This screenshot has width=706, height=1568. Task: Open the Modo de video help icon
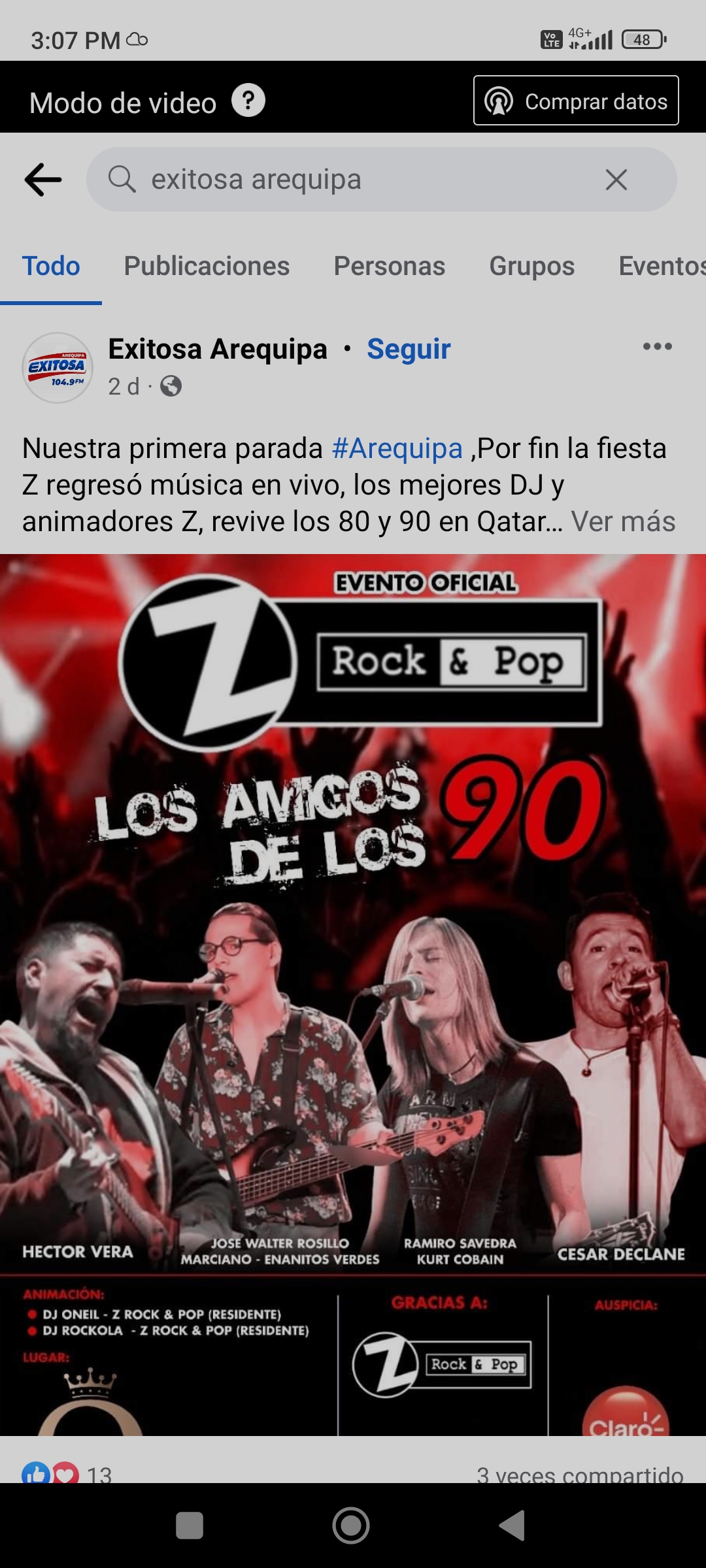(x=248, y=101)
